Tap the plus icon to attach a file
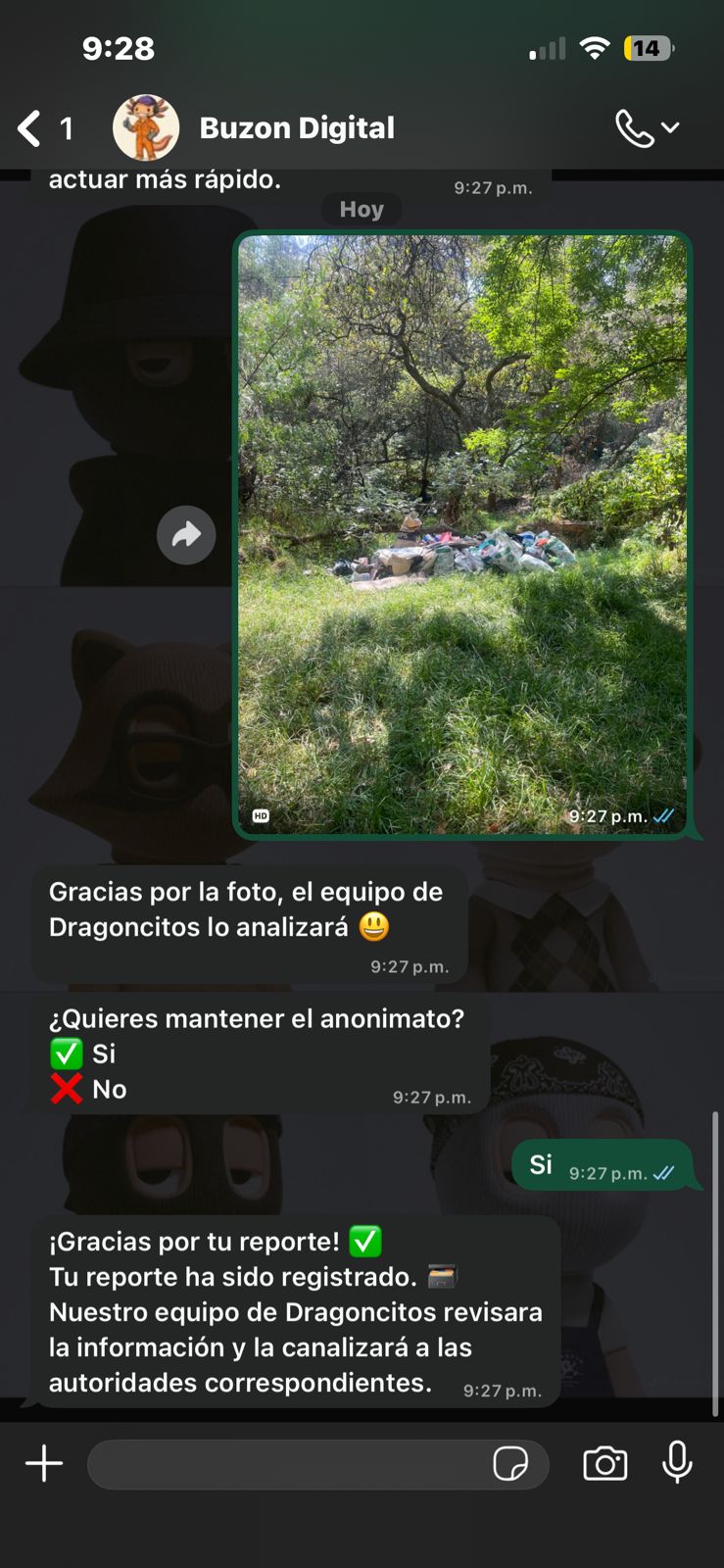 pyautogui.click(x=43, y=1463)
